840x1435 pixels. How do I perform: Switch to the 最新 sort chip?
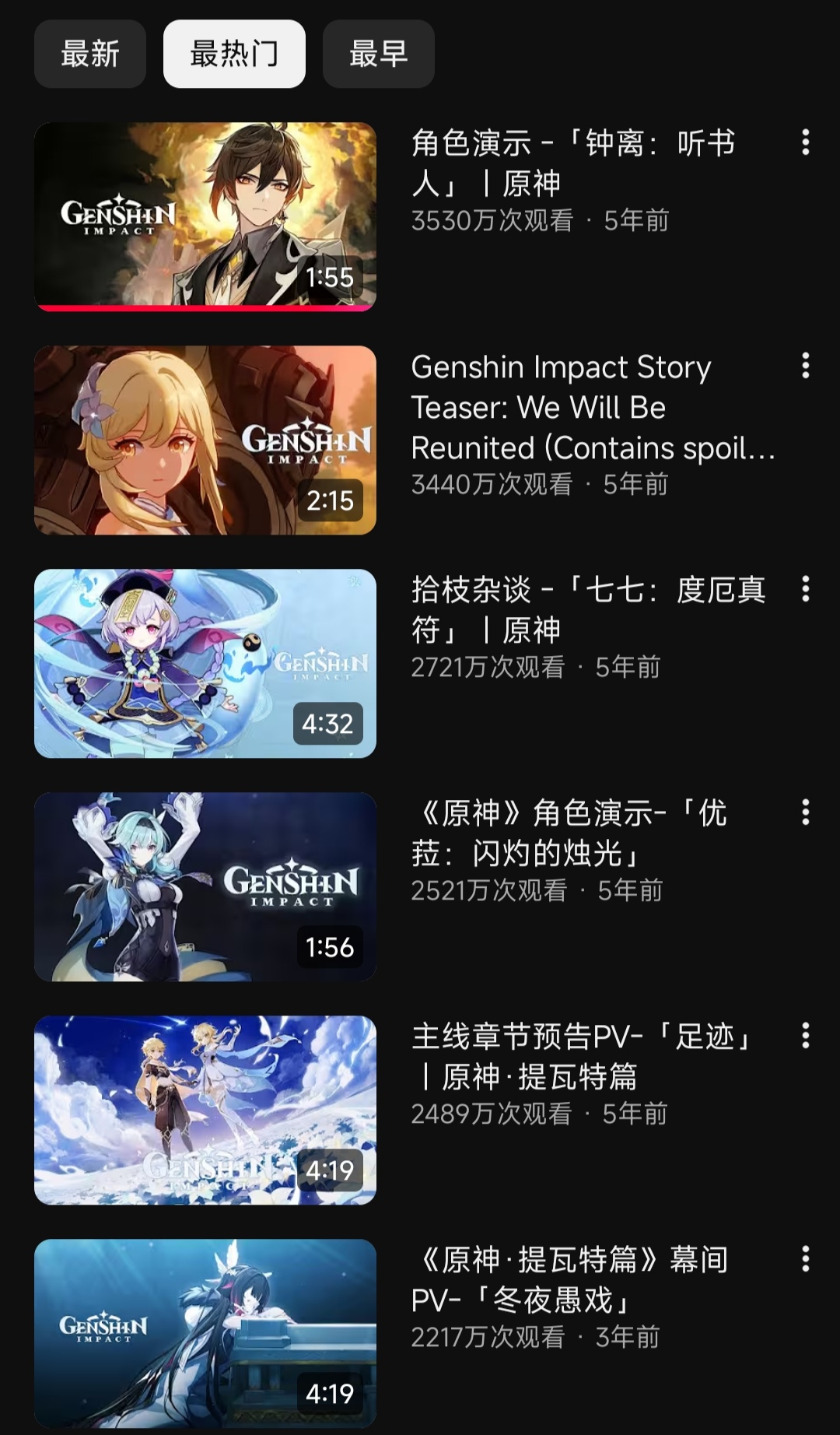coord(90,54)
